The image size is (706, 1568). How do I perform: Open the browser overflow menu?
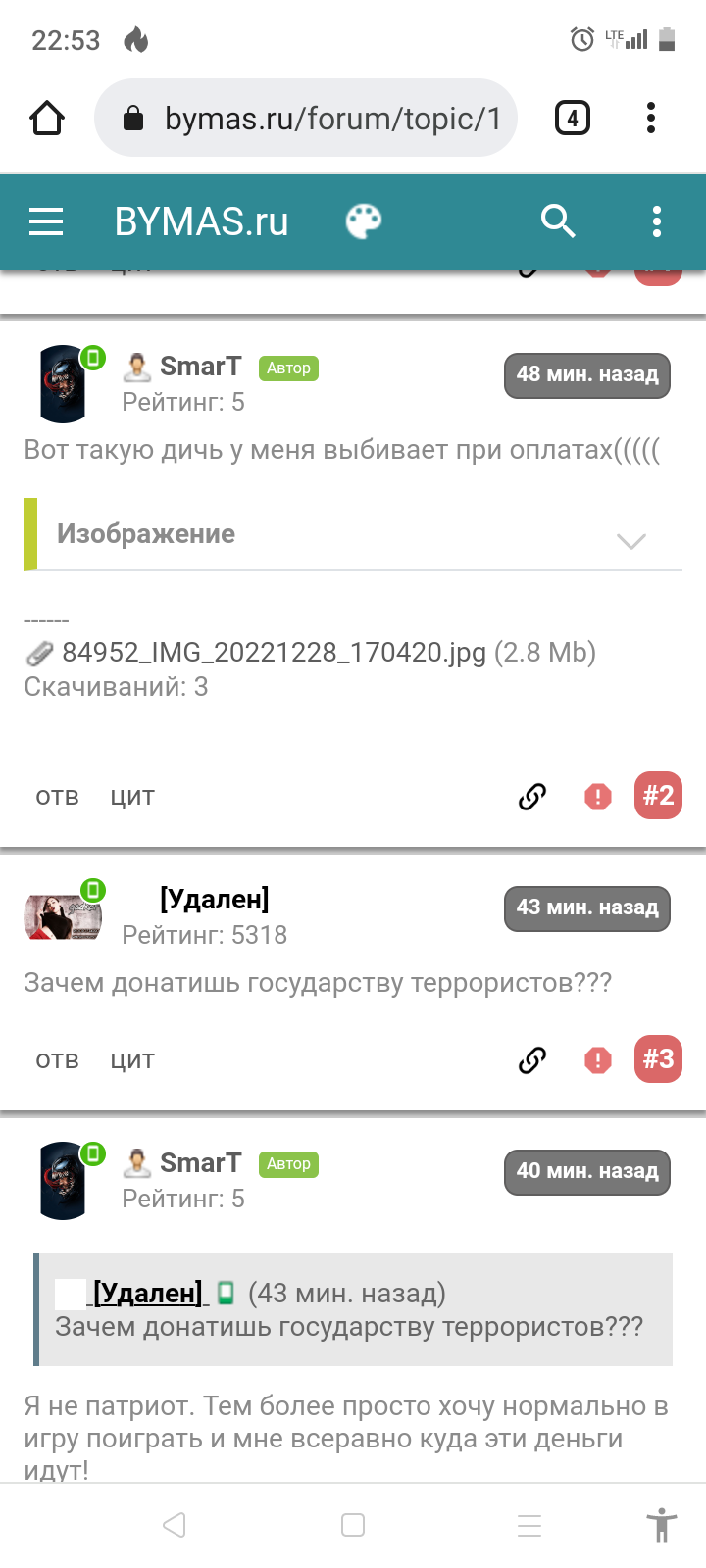[650, 119]
